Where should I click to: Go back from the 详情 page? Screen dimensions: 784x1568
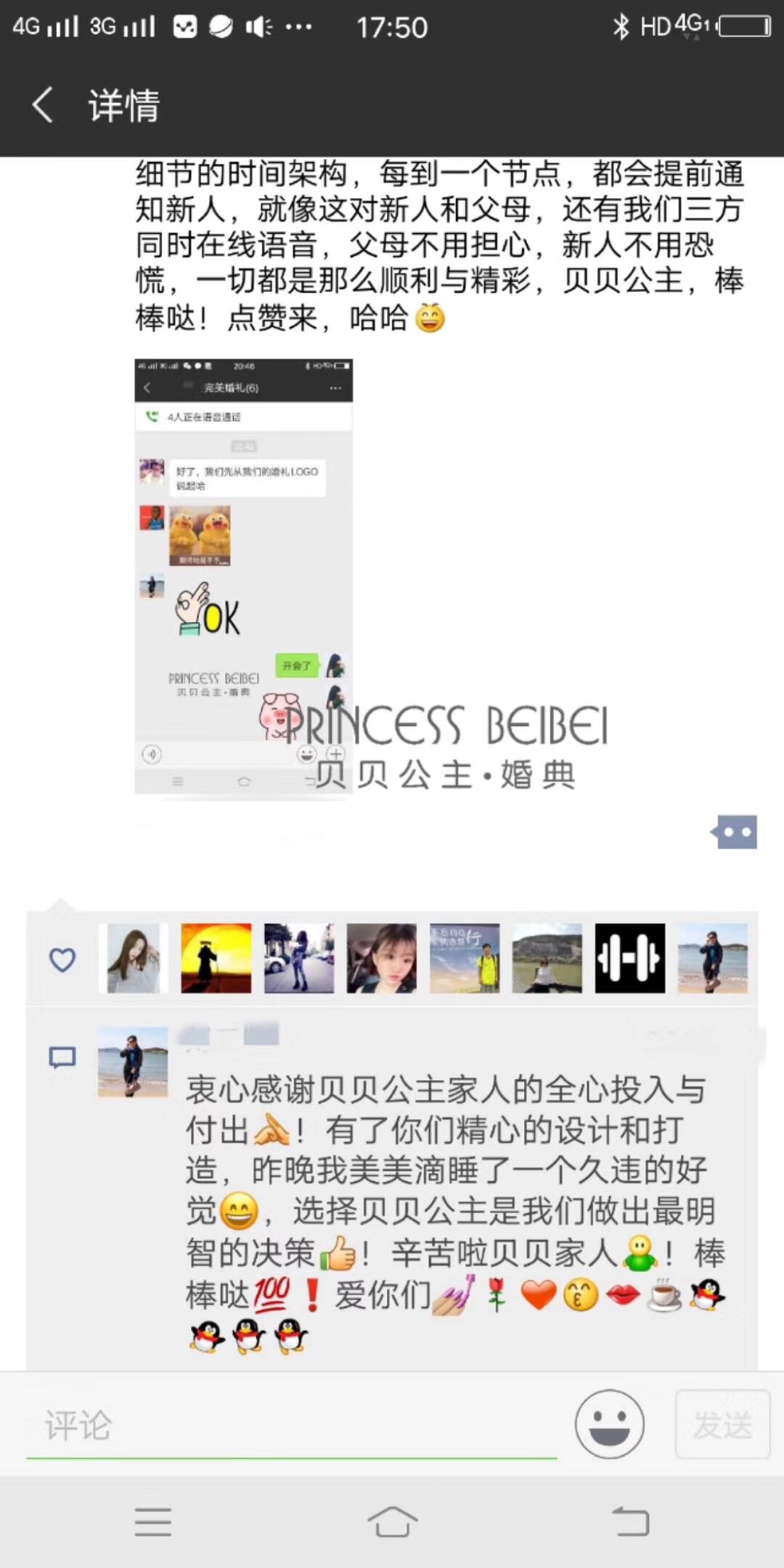(44, 106)
